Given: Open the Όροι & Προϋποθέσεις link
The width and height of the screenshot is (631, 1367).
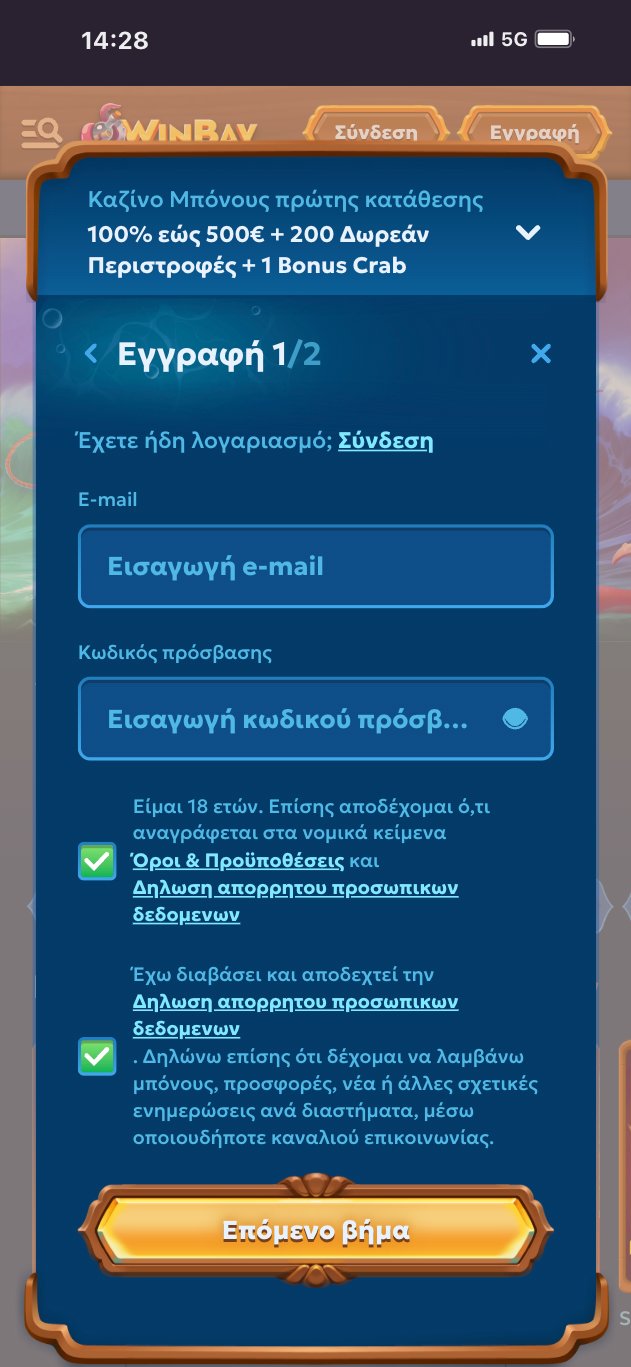Looking at the screenshot, I should point(238,860).
